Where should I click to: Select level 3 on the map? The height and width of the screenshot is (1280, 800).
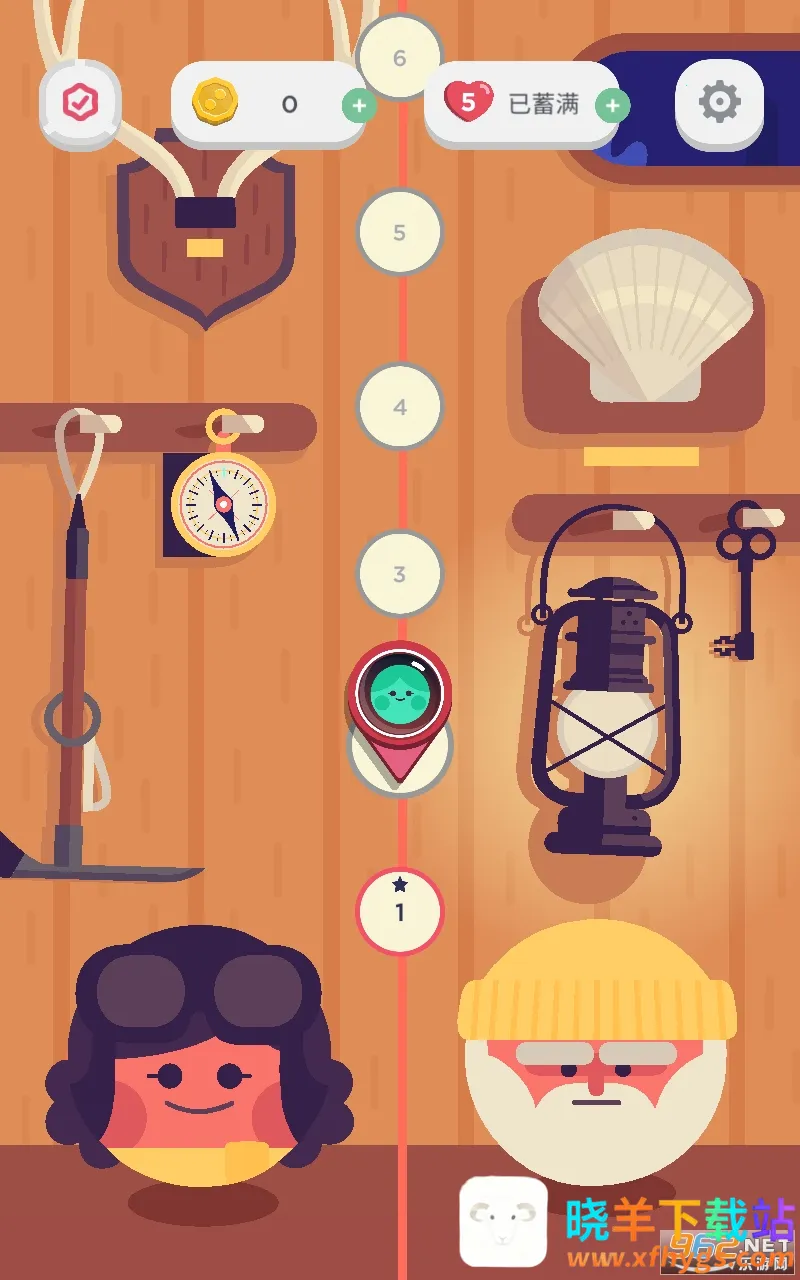[400, 574]
